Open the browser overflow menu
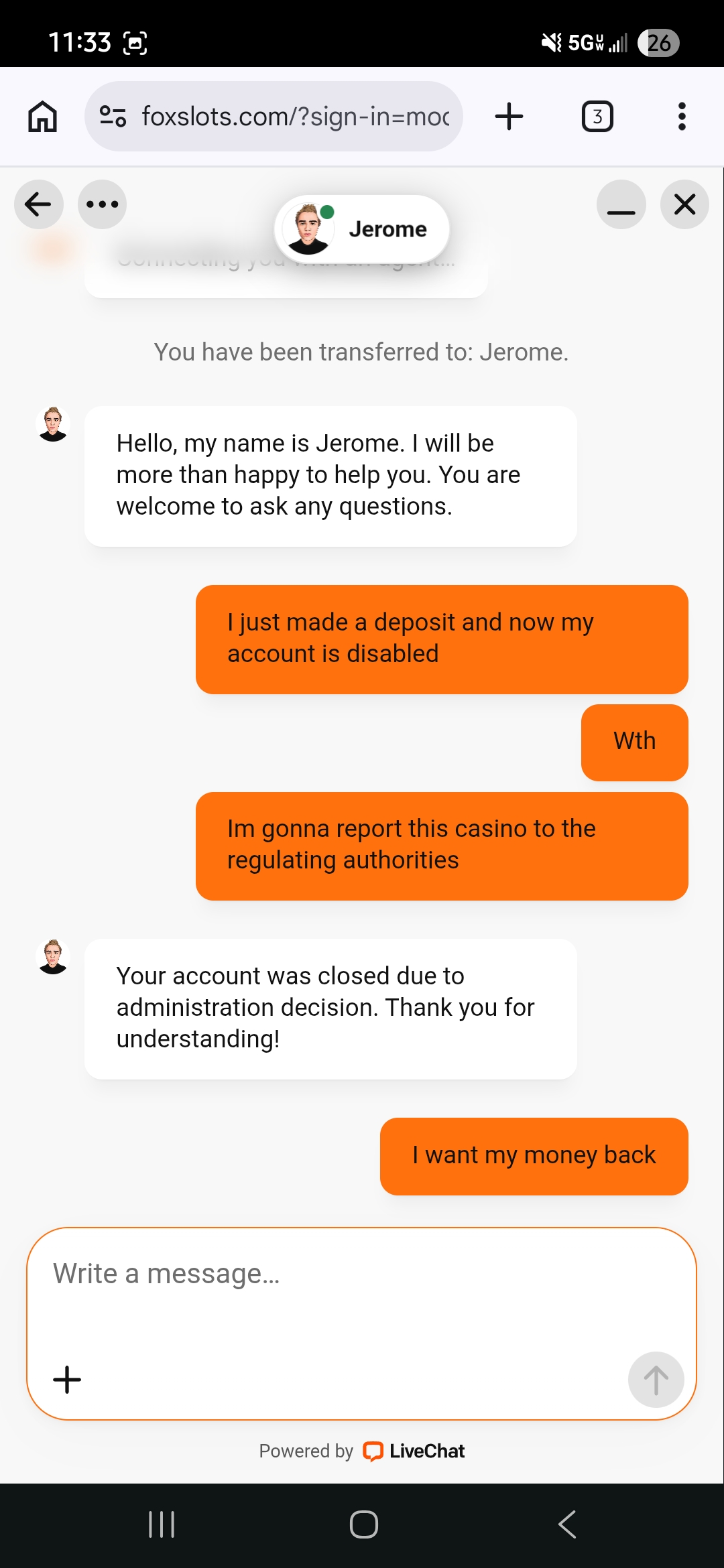Viewport: 724px width, 1568px height. (x=682, y=117)
